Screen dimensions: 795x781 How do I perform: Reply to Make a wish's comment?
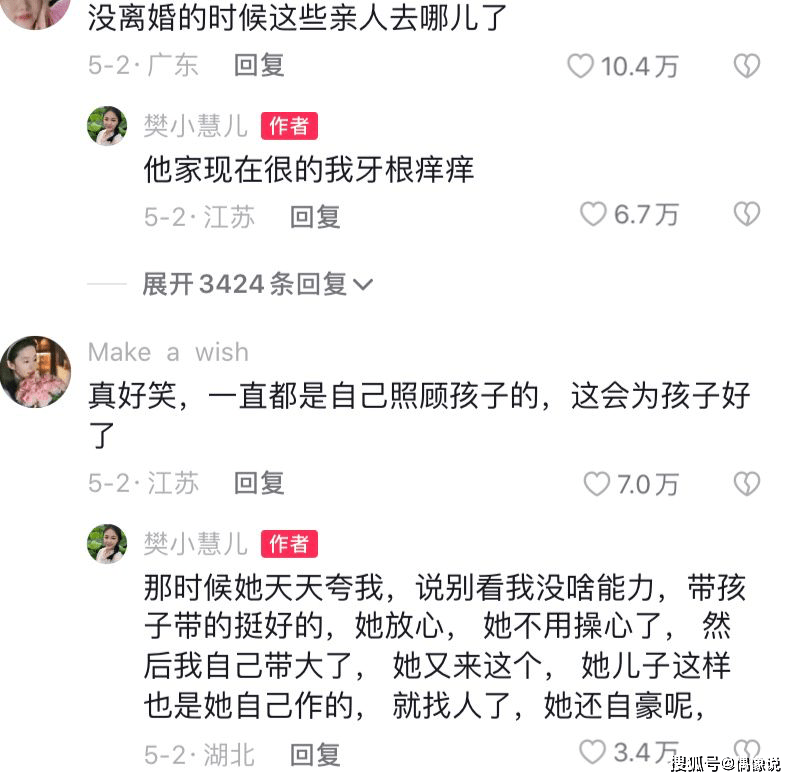point(259,484)
